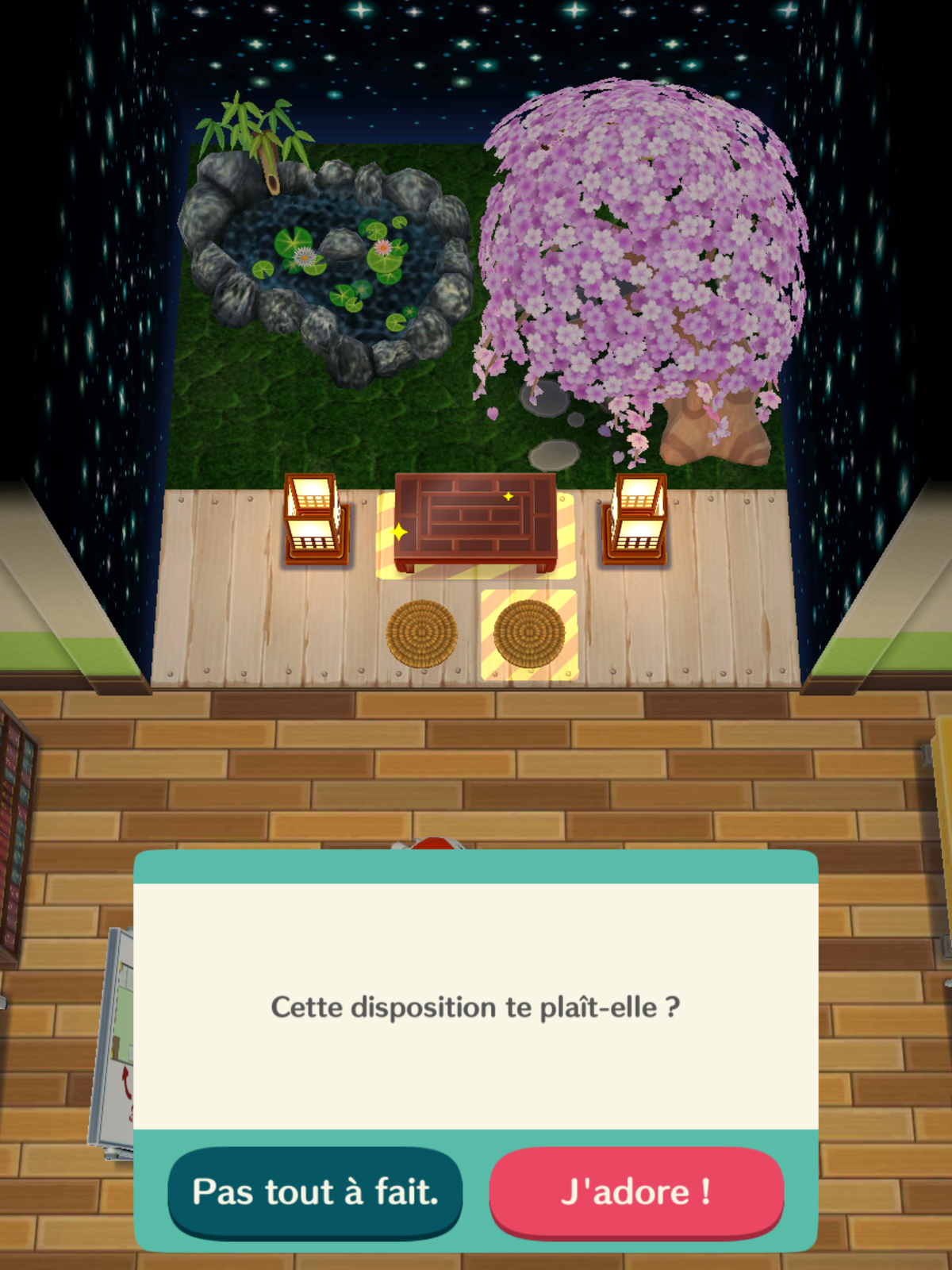Image resolution: width=952 pixels, height=1270 pixels.
Task: Tap the "Pas tout à fait." button
Action: pos(315,1191)
